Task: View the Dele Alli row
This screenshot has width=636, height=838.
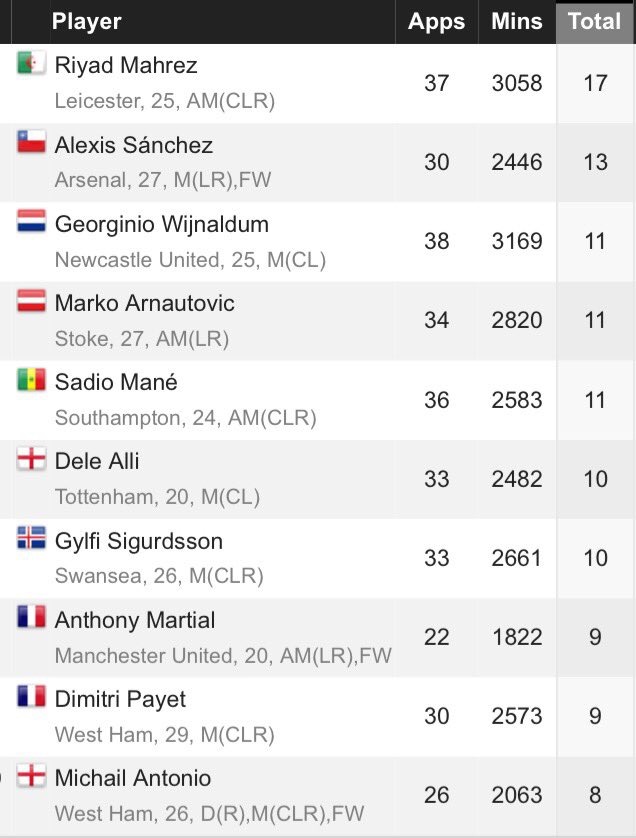Action: [x=97, y=461]
